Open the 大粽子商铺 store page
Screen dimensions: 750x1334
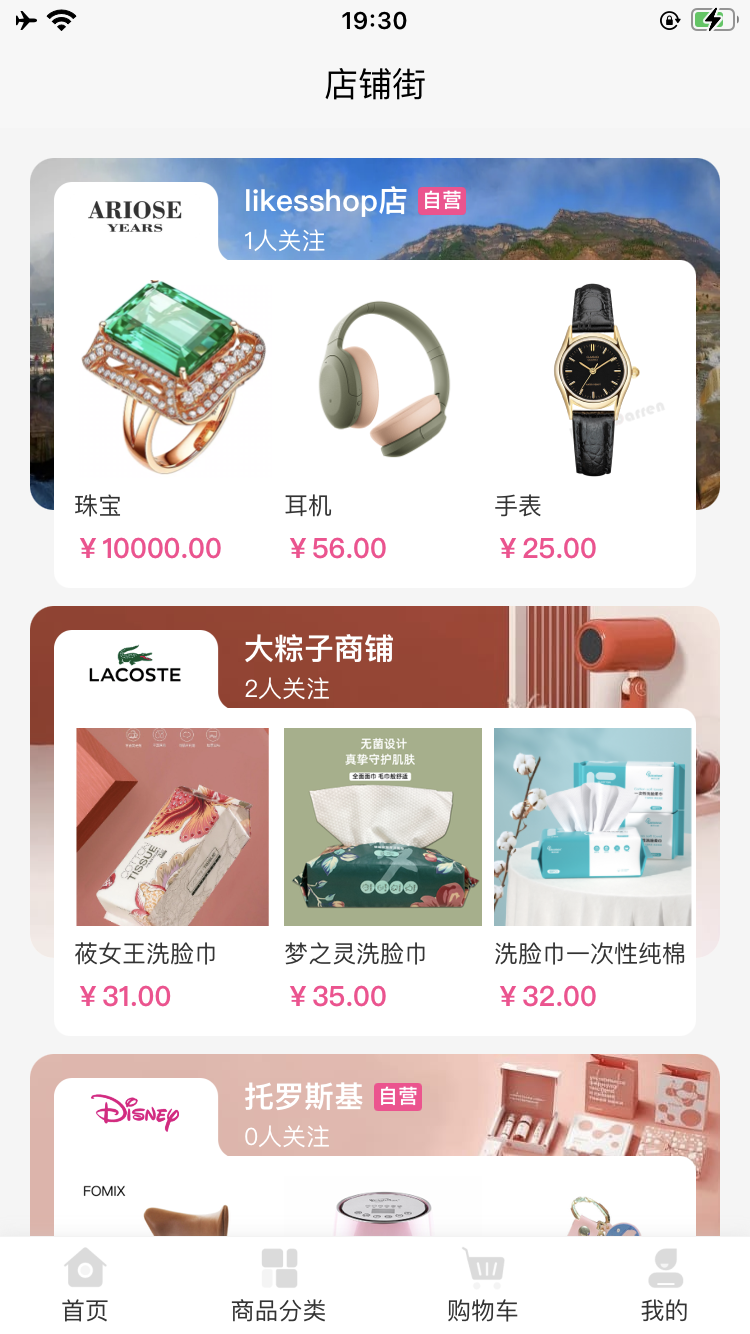[x=319, y=650]
